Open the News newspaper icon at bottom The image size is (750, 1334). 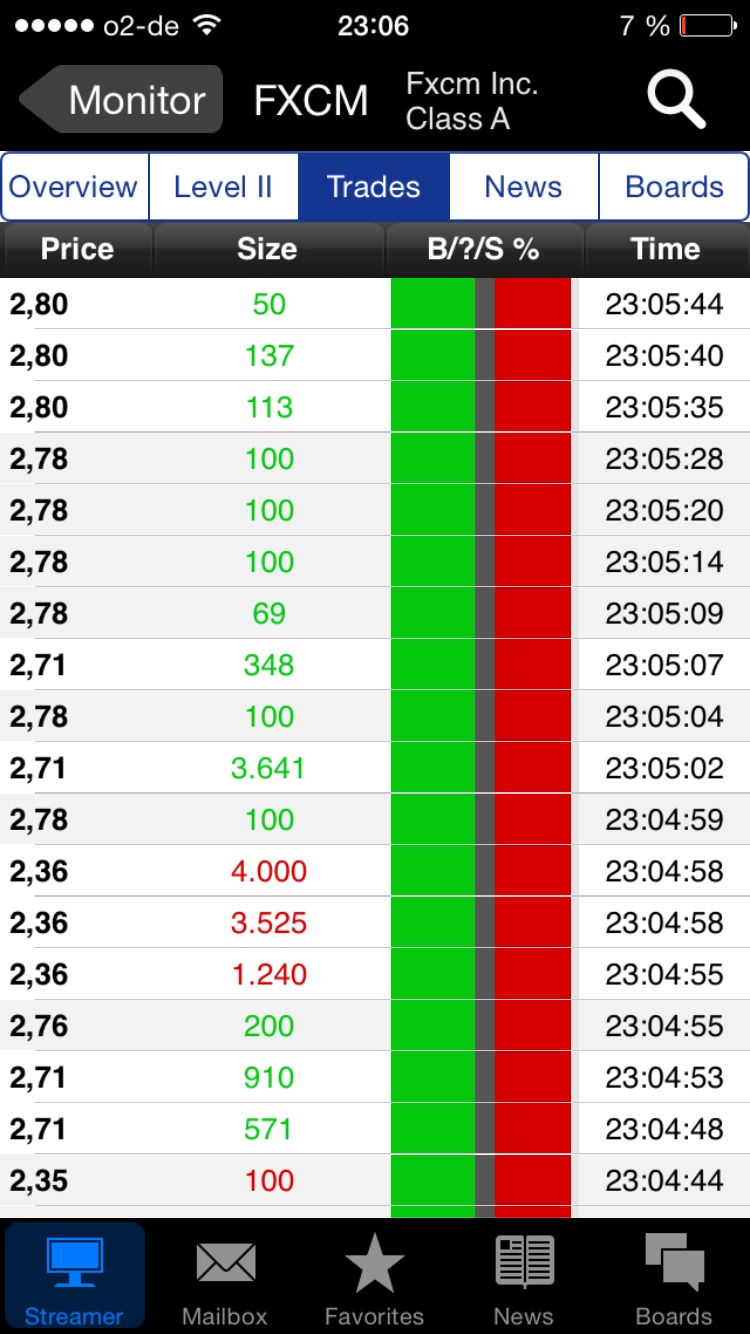coord(523,1262)
